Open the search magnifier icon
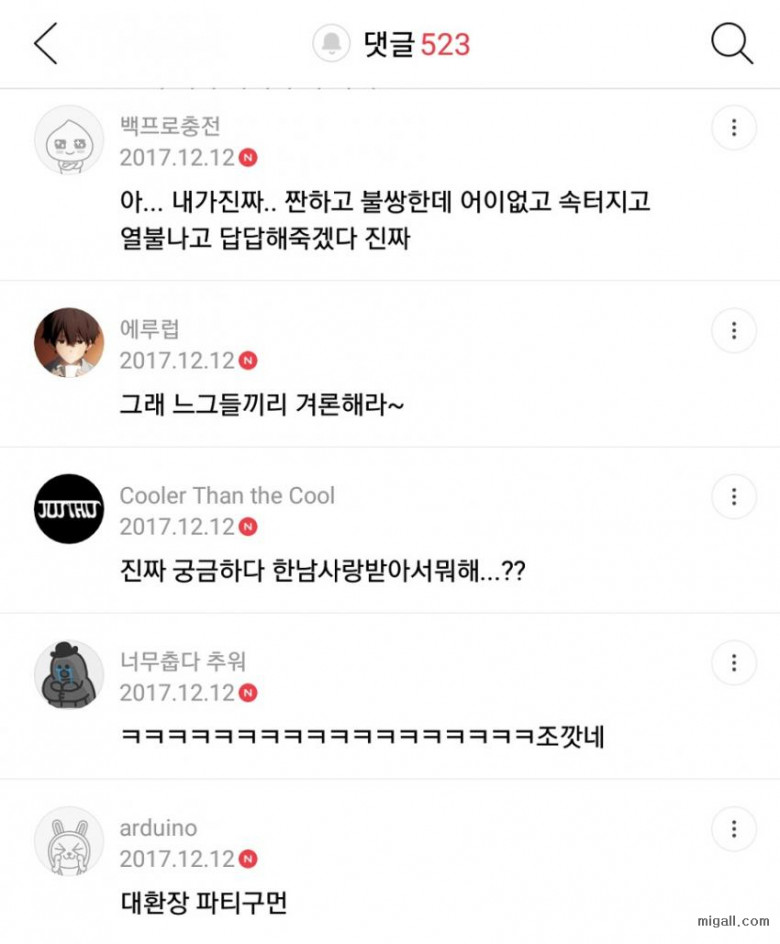The image size is (780, 944). [732, 43]
